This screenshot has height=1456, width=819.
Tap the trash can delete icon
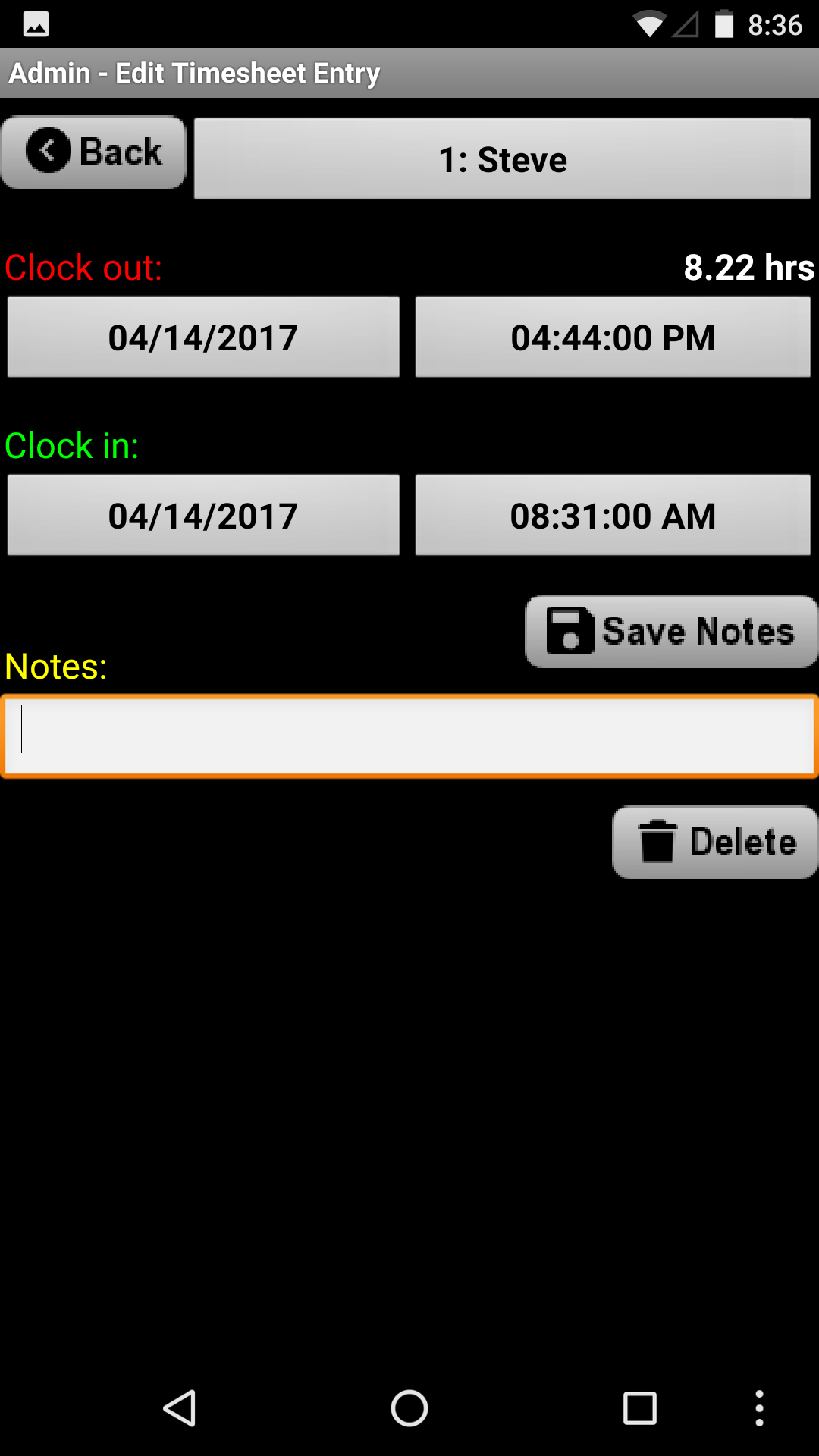coord(657,842)
